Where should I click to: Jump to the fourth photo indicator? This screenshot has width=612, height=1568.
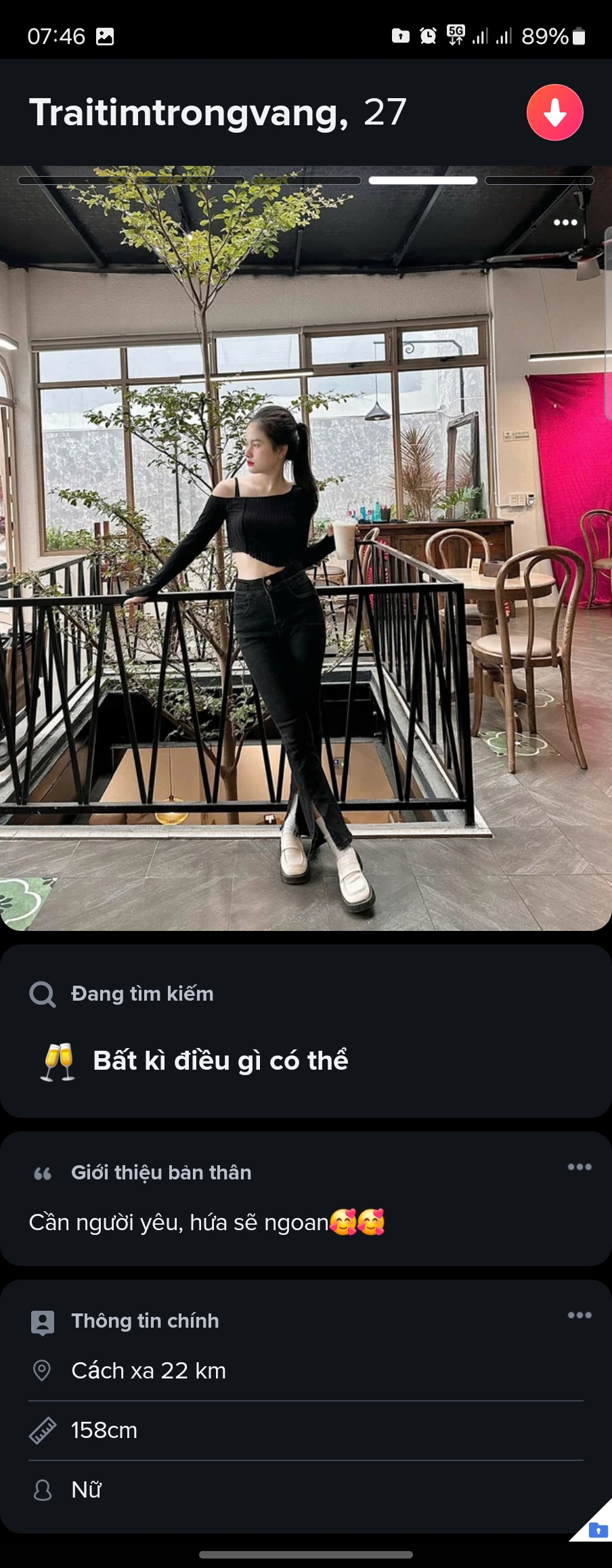click(539, 181)
